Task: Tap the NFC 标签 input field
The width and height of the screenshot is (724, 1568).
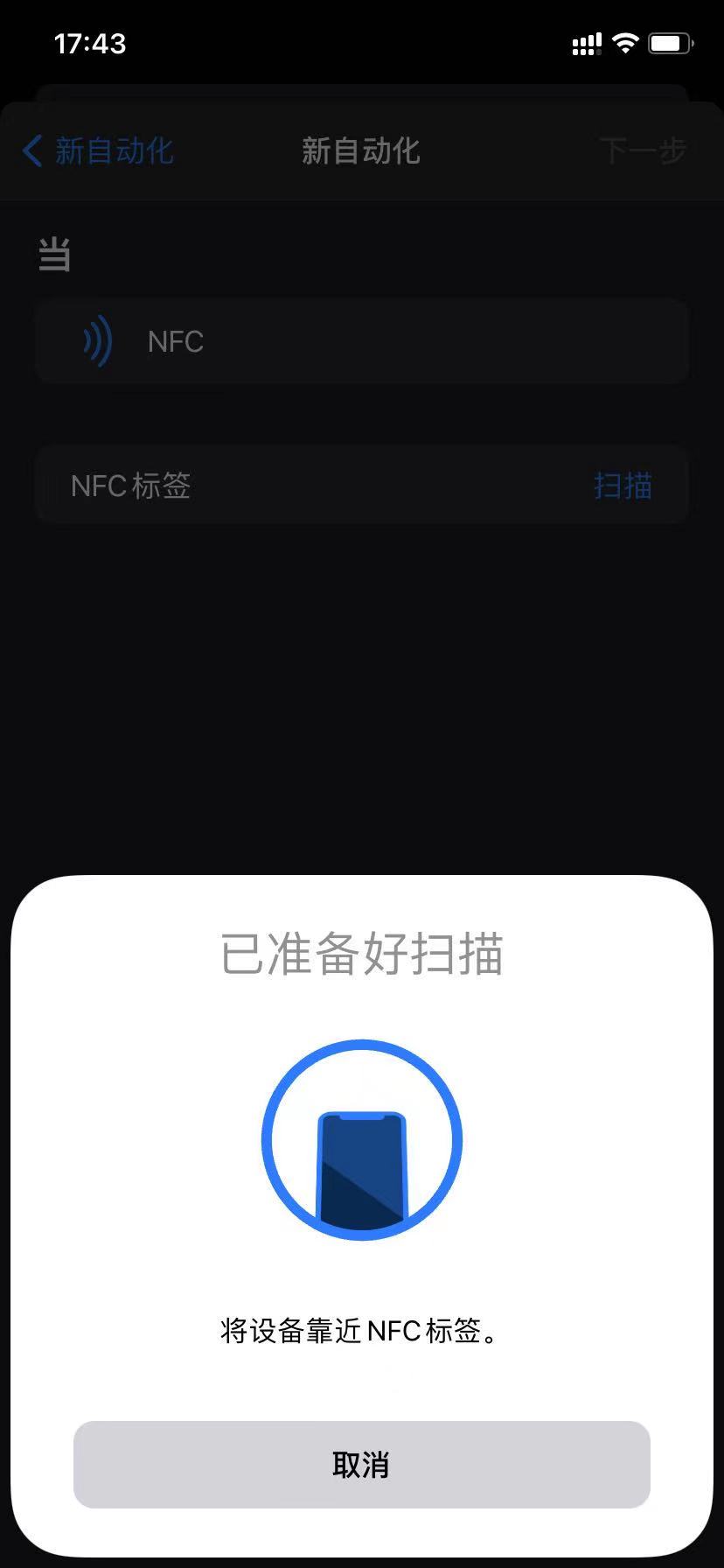Action: pyautogui.click(x=262, y=486)
